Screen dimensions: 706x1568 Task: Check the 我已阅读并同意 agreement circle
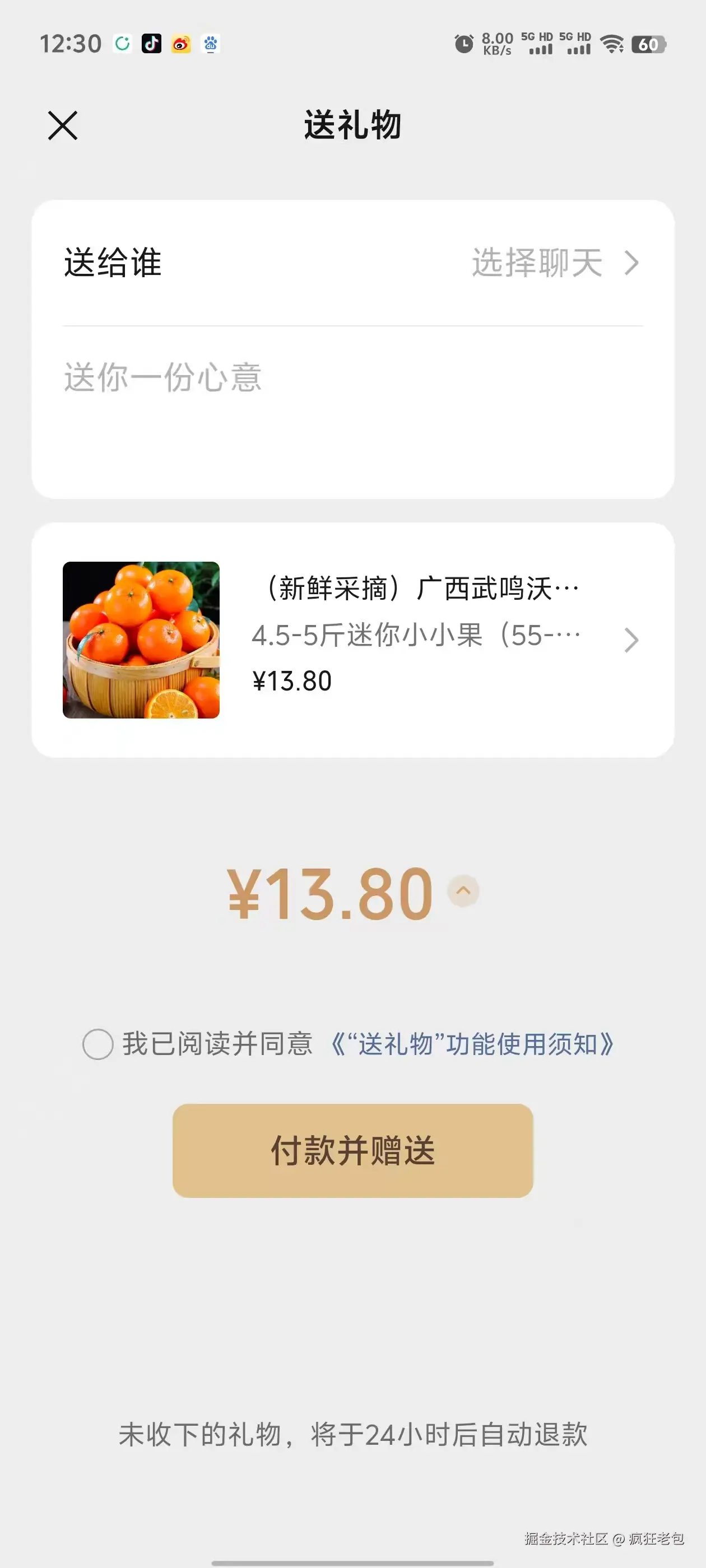[x=98, y=1044]
